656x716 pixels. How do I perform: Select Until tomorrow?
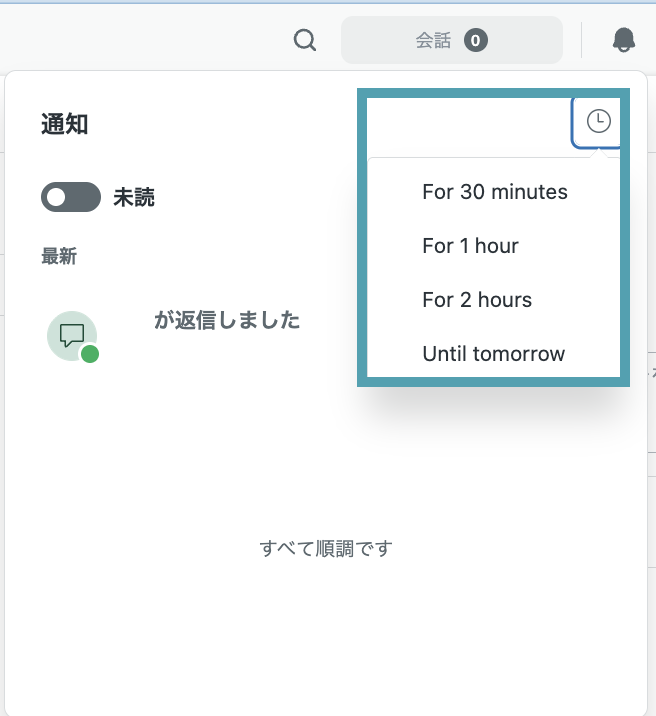(494, 354)
